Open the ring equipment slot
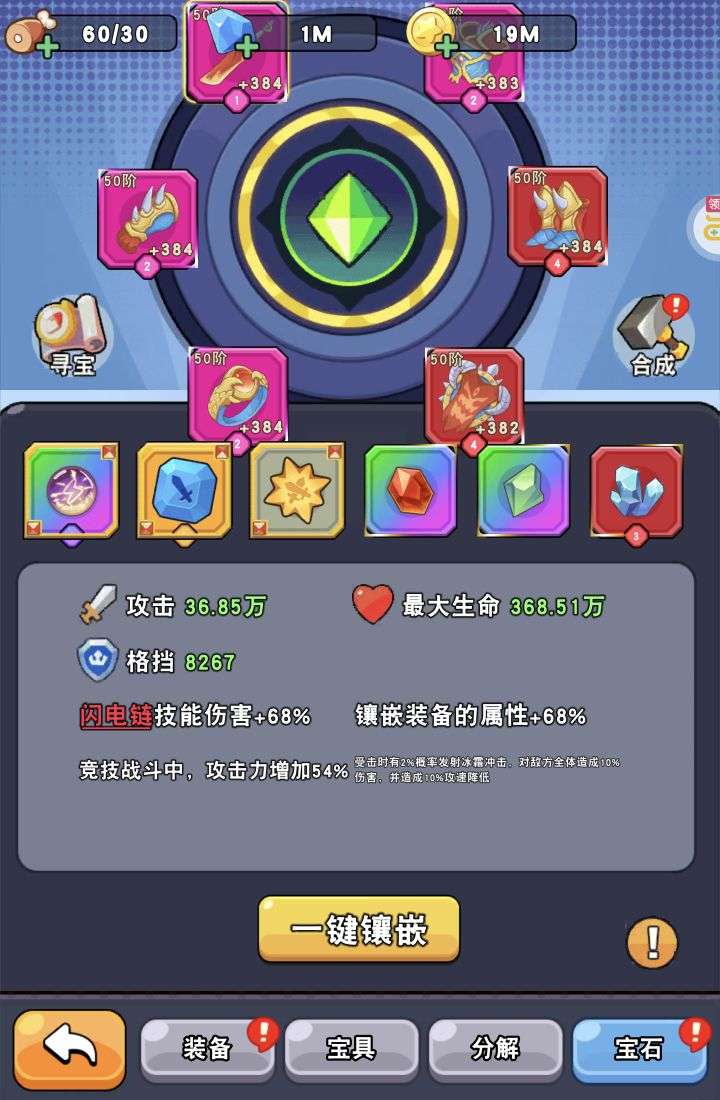 coord(238,395)
